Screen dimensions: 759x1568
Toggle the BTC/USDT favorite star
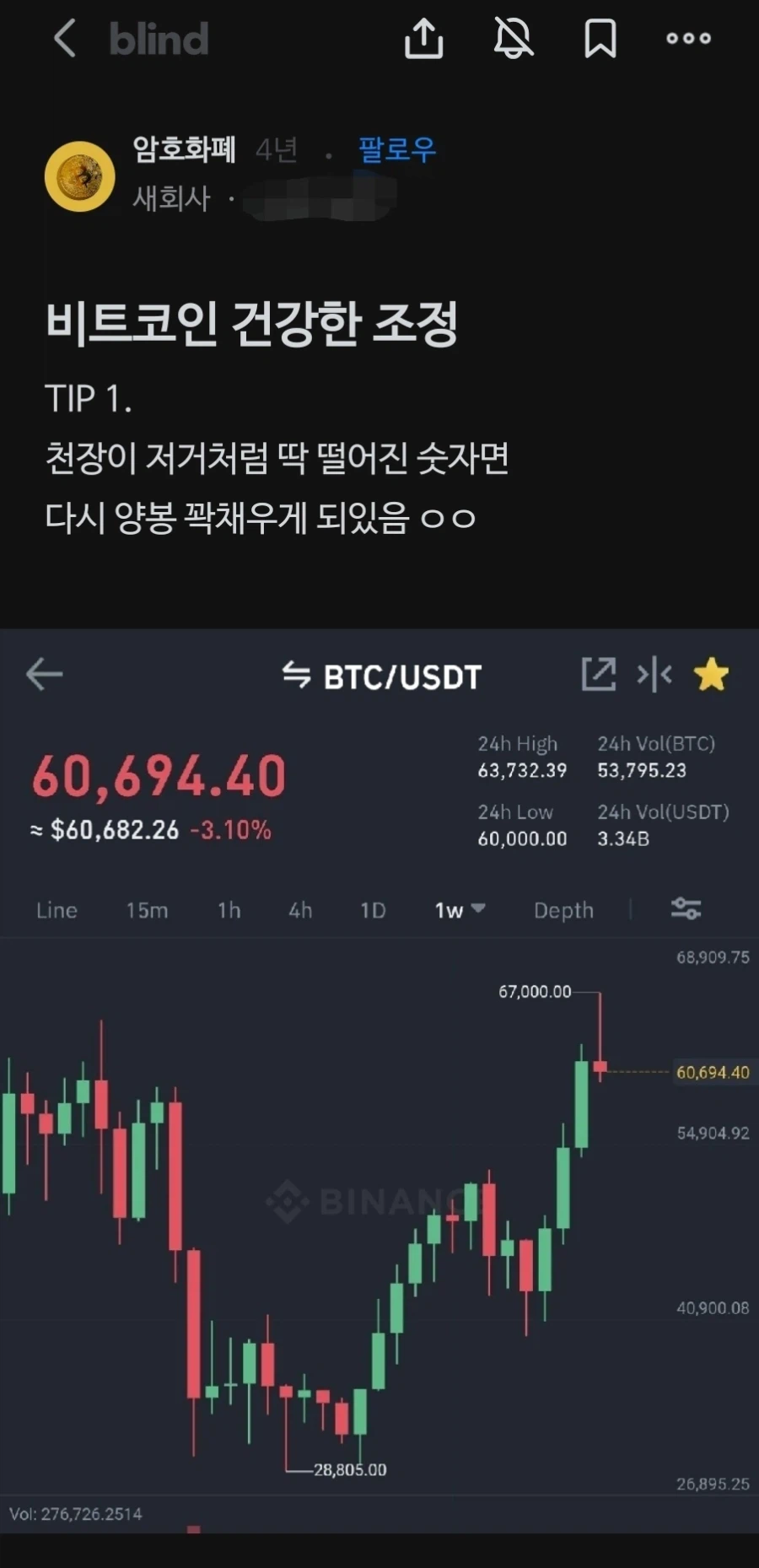(713, 675)
